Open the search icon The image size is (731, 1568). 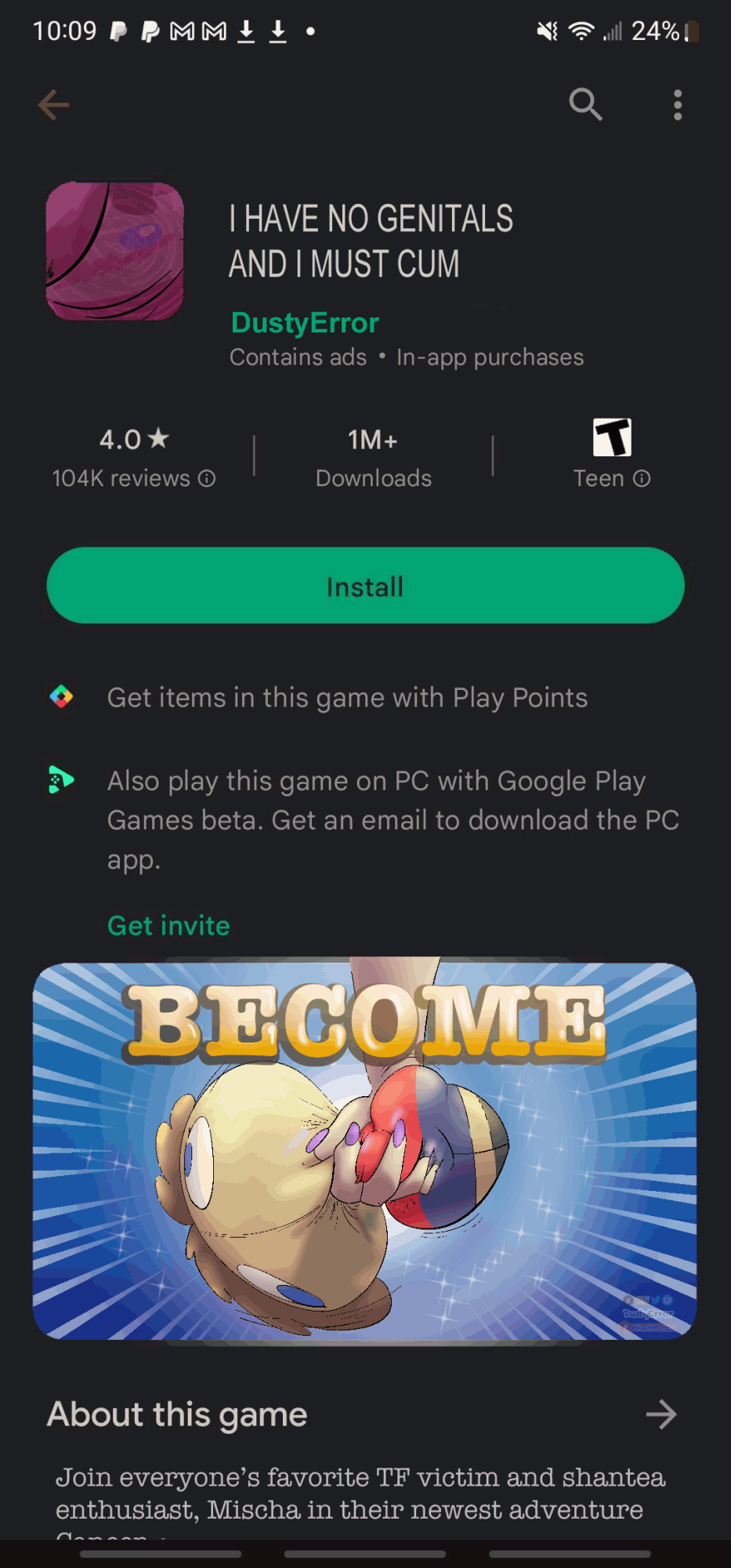coord(585,104)
